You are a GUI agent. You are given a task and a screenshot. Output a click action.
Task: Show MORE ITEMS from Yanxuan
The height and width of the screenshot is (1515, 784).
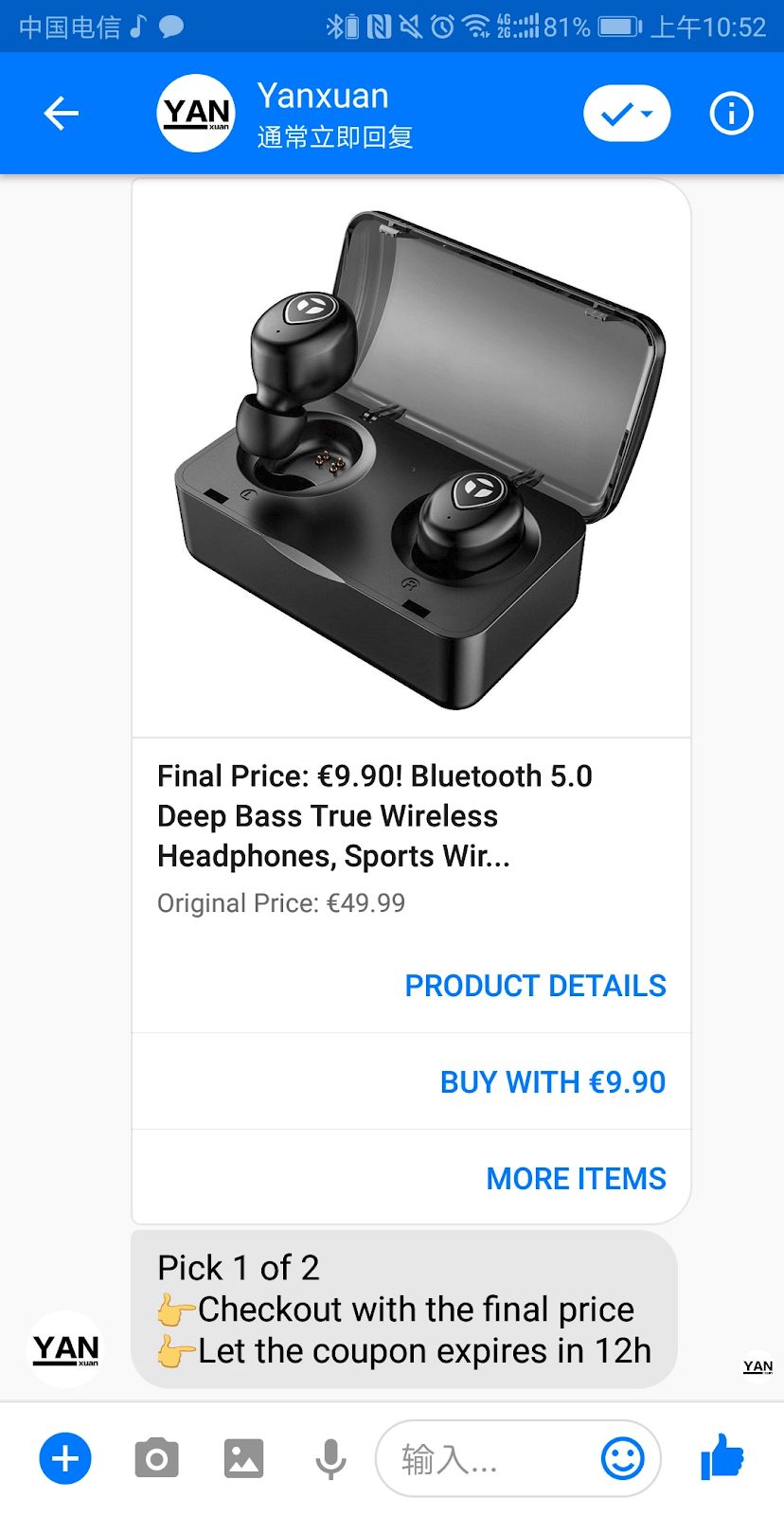pyautogui.click(x=576, y=1179)
